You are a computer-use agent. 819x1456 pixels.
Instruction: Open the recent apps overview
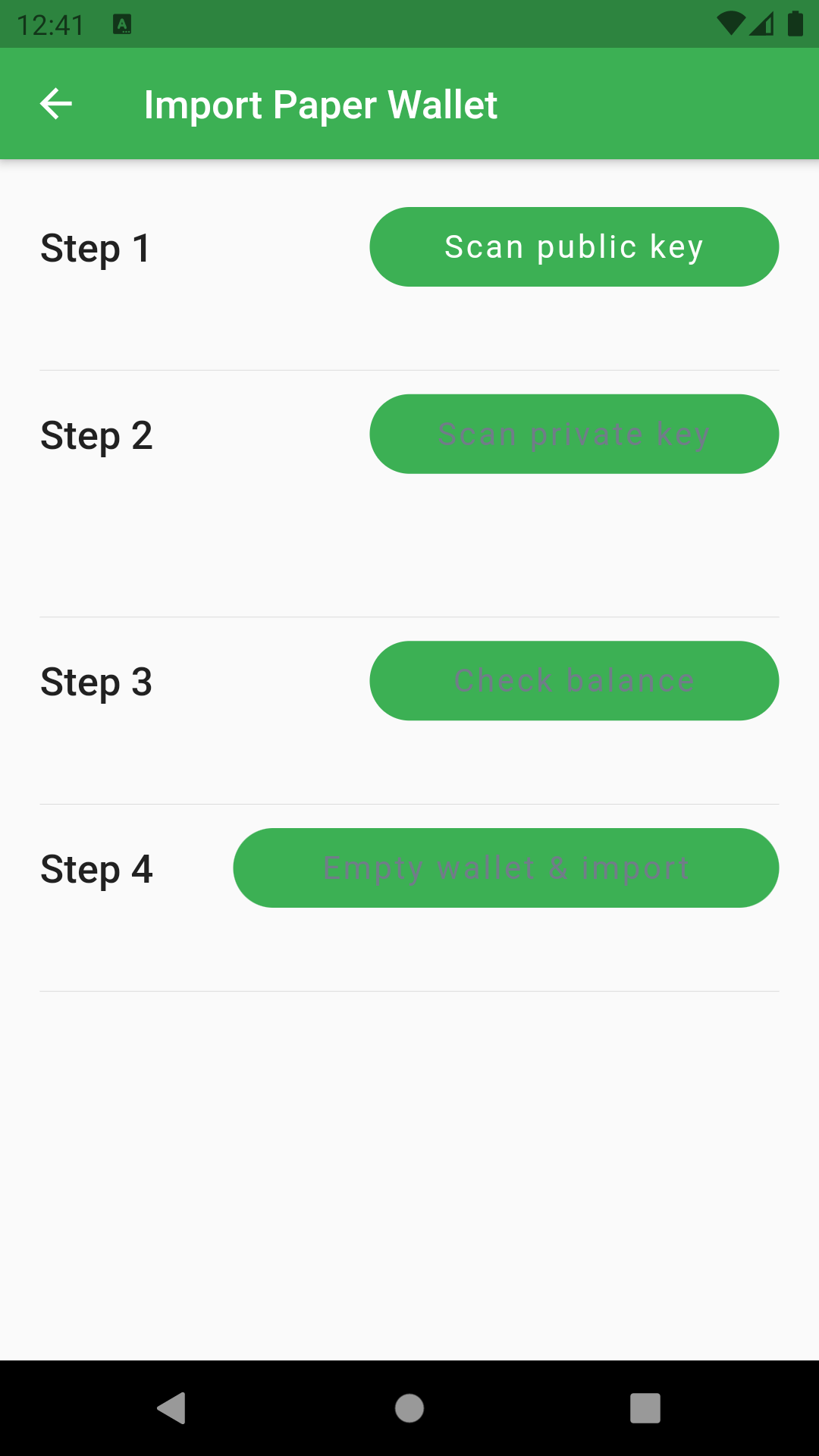645,1408
